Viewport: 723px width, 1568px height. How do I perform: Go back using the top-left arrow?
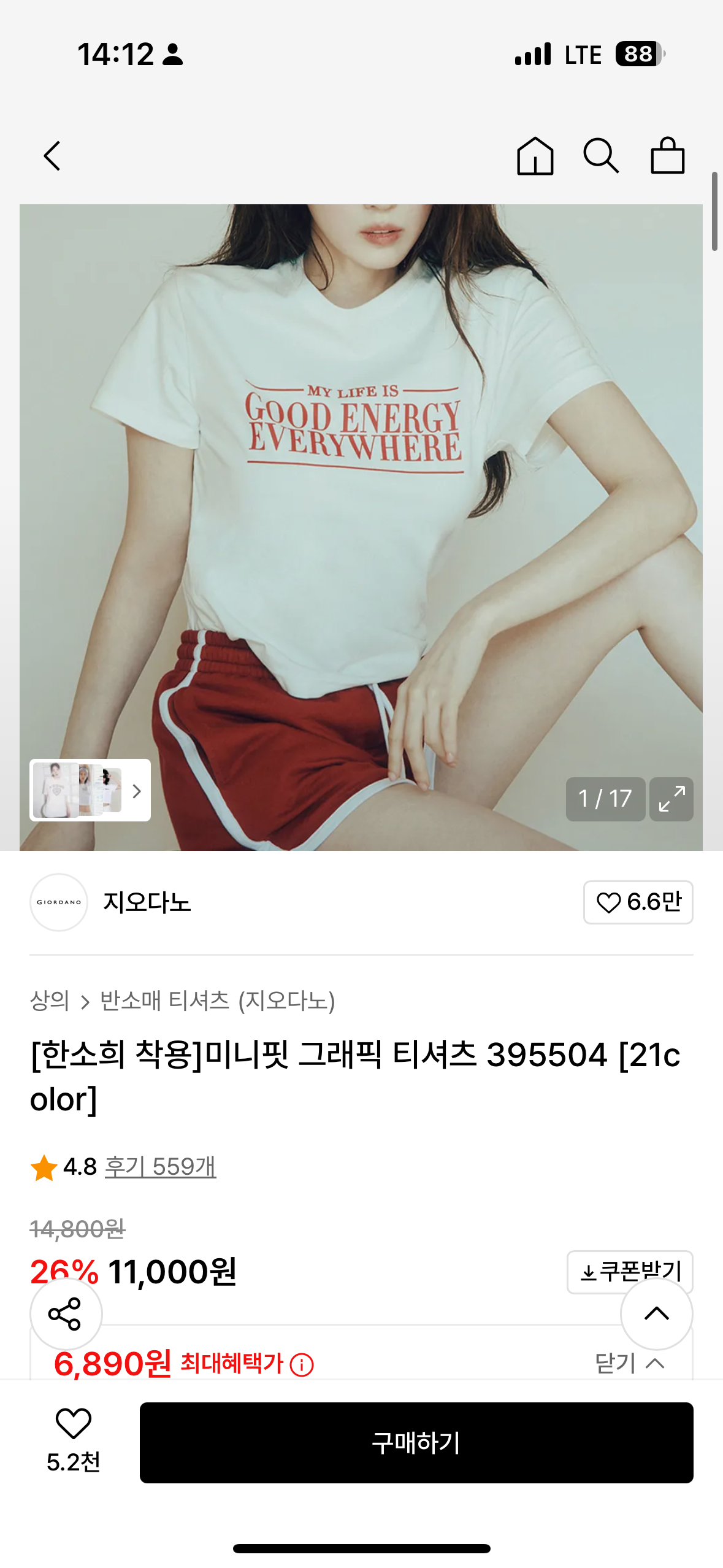(x=53, y=156)
